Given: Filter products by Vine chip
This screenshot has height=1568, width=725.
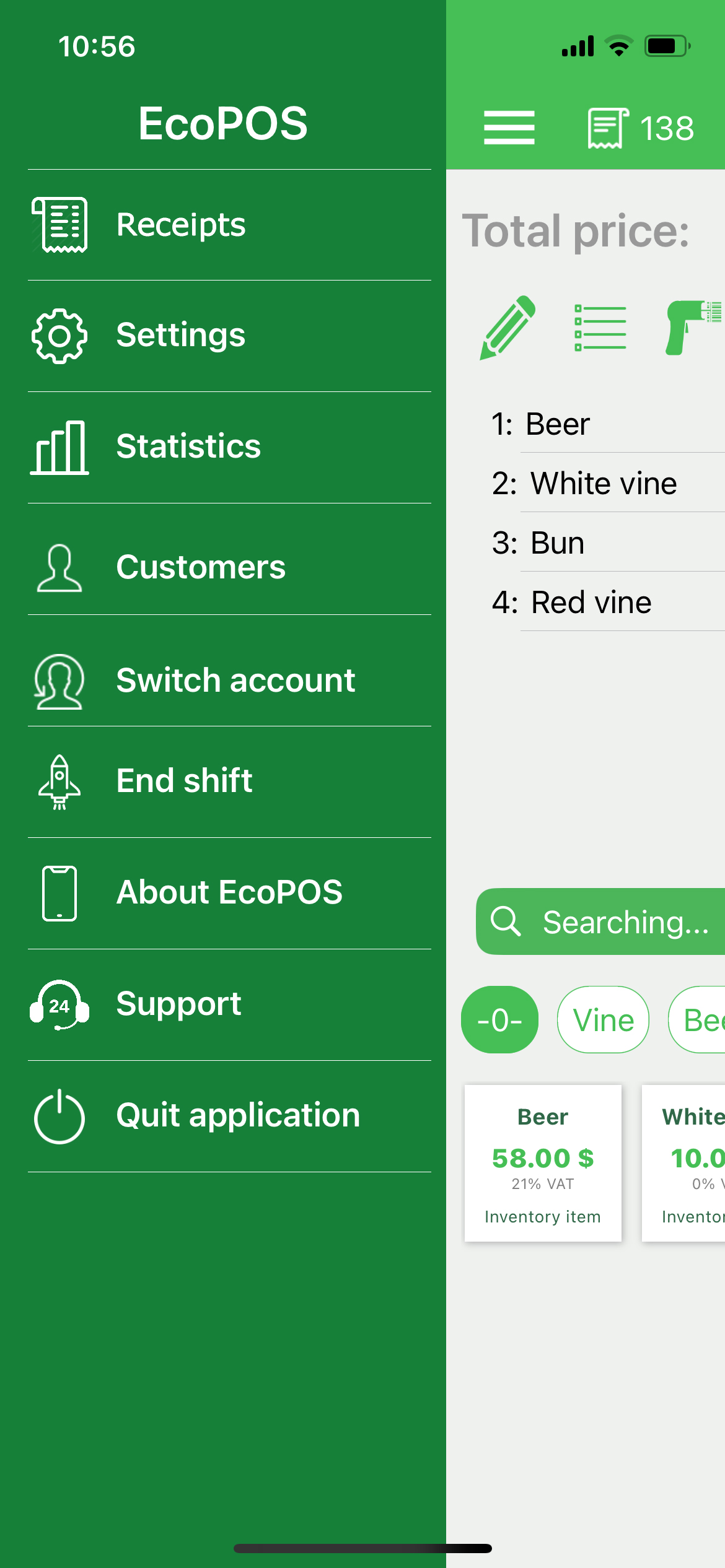Looking at the screenshot, I should pyautogui.click(x=603, y=1020).
